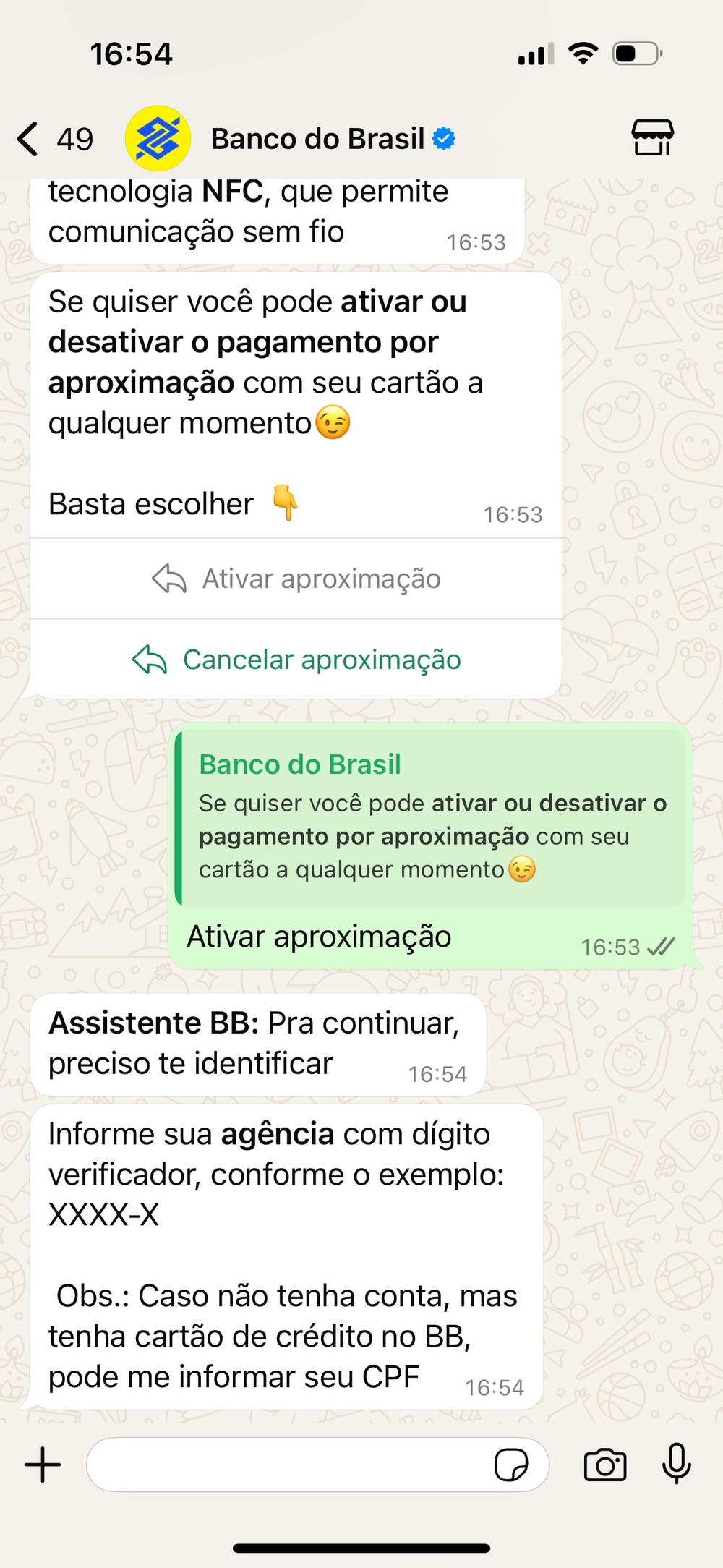
Task: Open the plus attachment menu
Action: 43,1465
